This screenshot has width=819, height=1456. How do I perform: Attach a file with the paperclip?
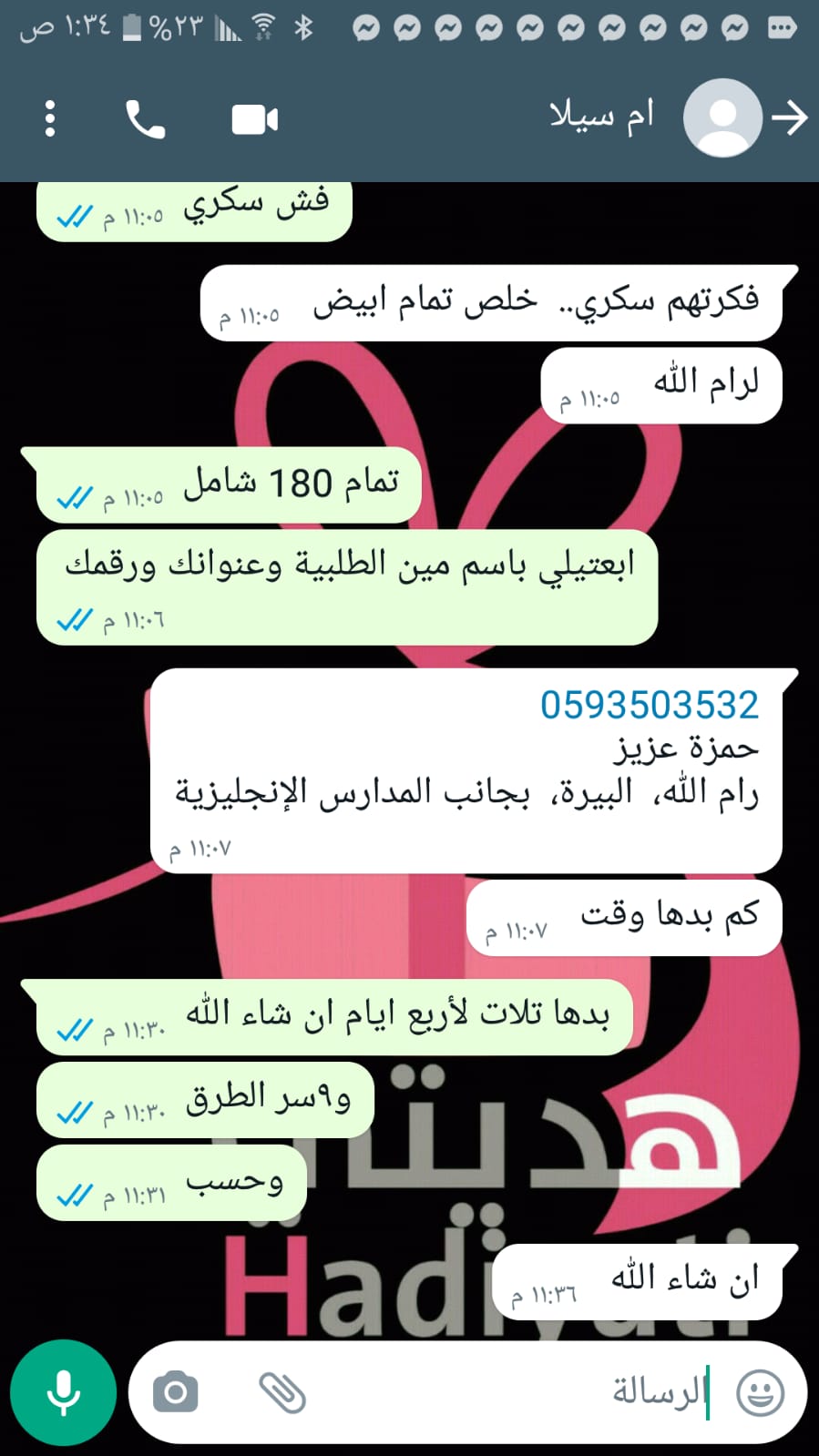tap(282, 1392)
